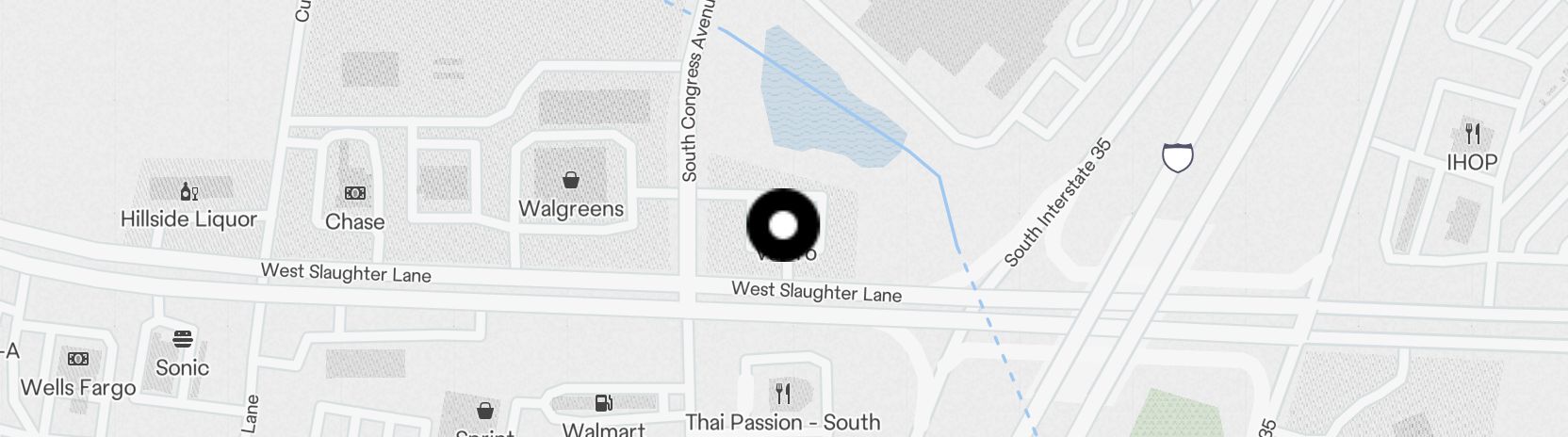Select the Wells Fargo map marker
The image size is (1568, 437).
pos(78,360)
